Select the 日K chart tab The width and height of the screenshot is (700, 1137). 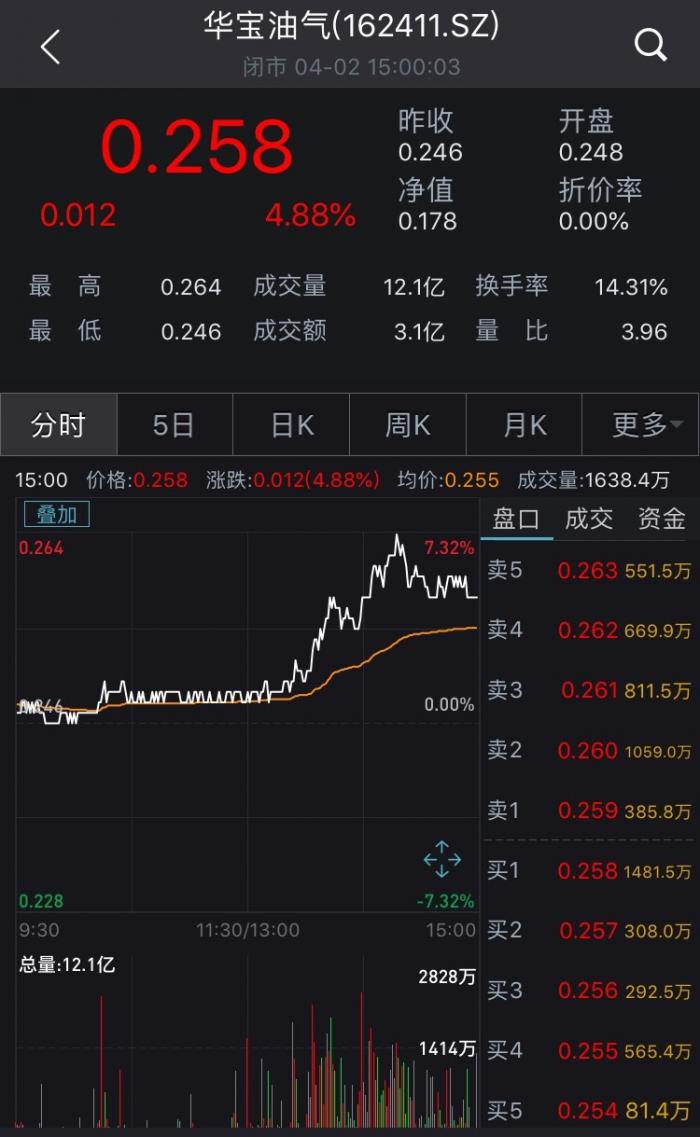coord(291,425)
